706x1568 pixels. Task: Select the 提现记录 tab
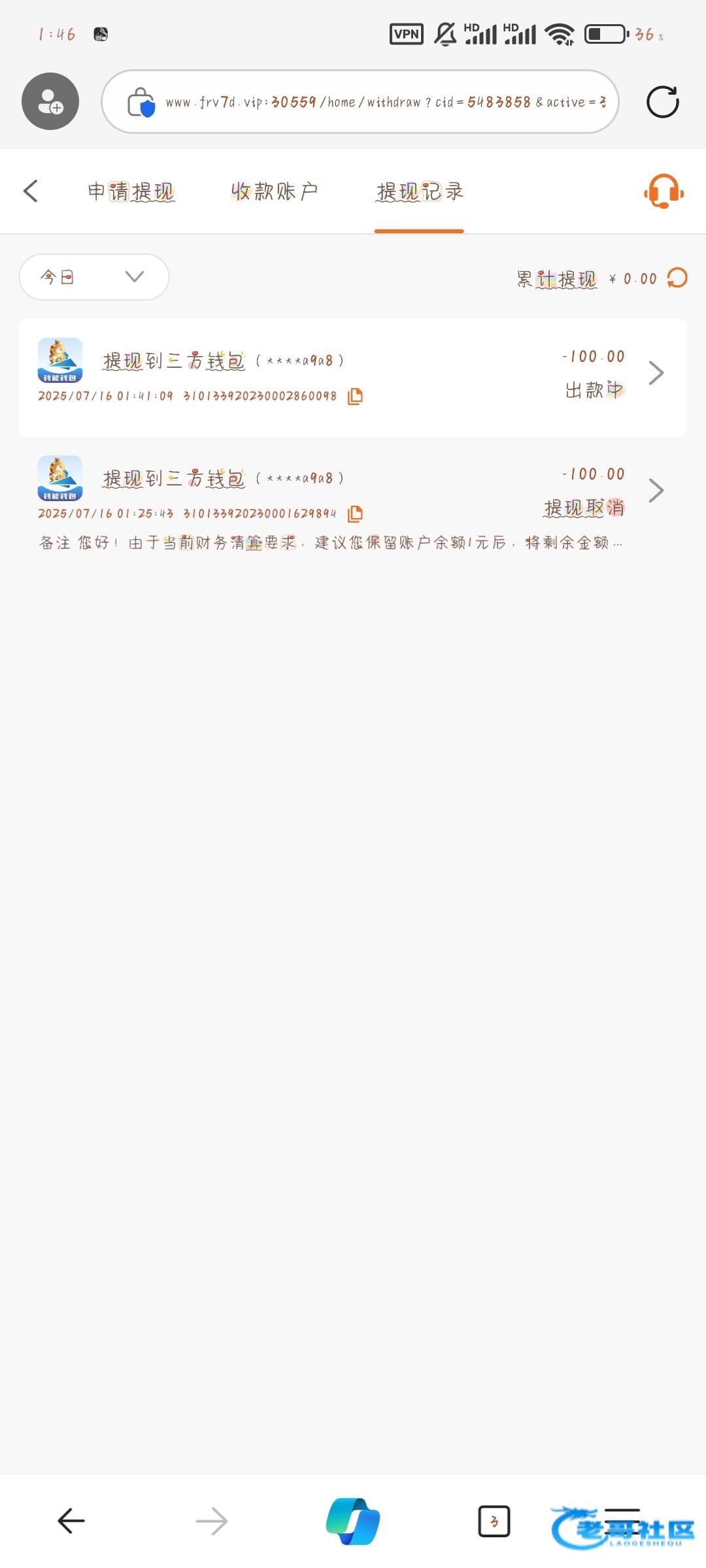pyautogui.click(x=419, y=191)
